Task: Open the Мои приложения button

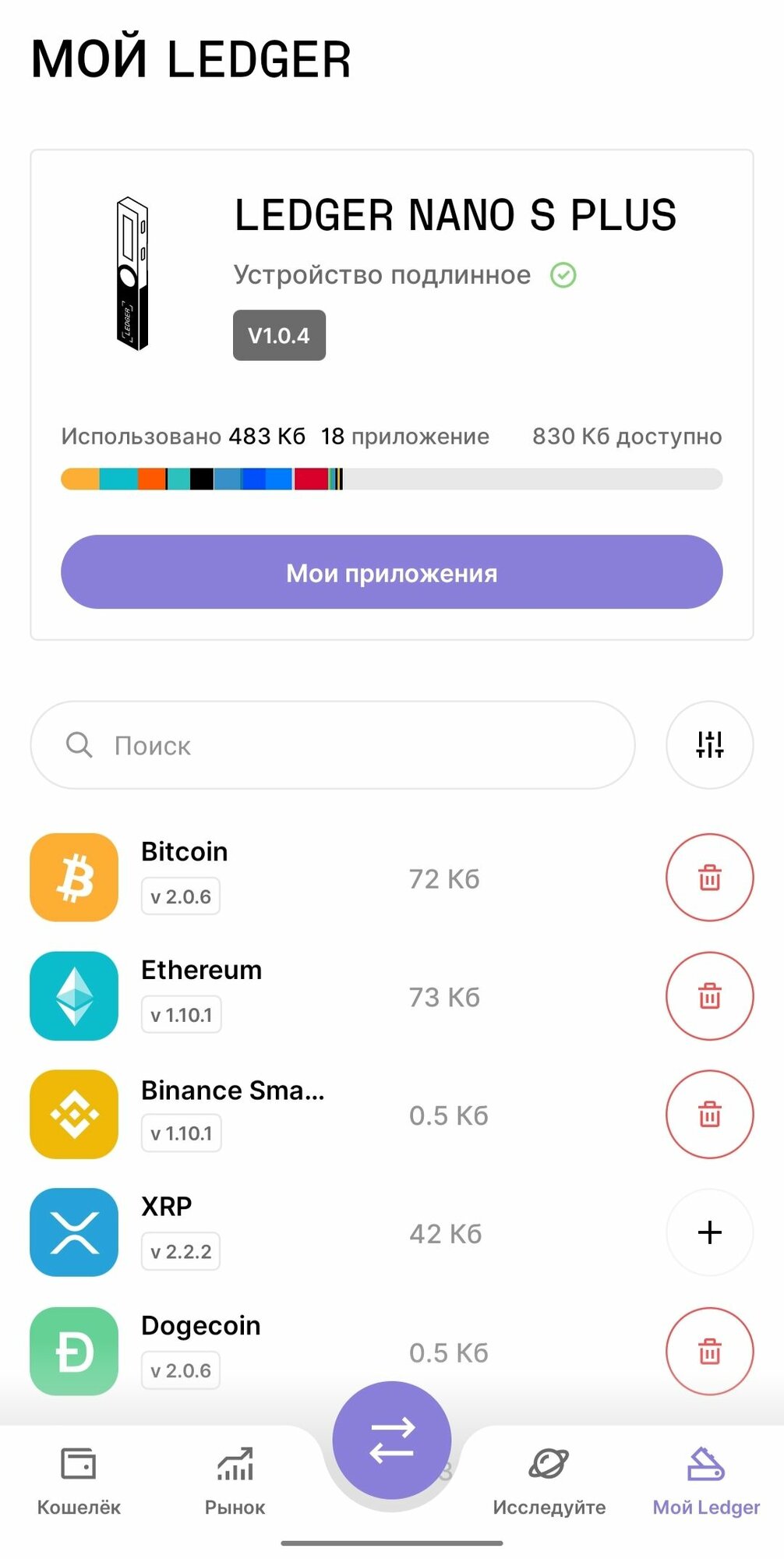Action: (x=391, y=572)
